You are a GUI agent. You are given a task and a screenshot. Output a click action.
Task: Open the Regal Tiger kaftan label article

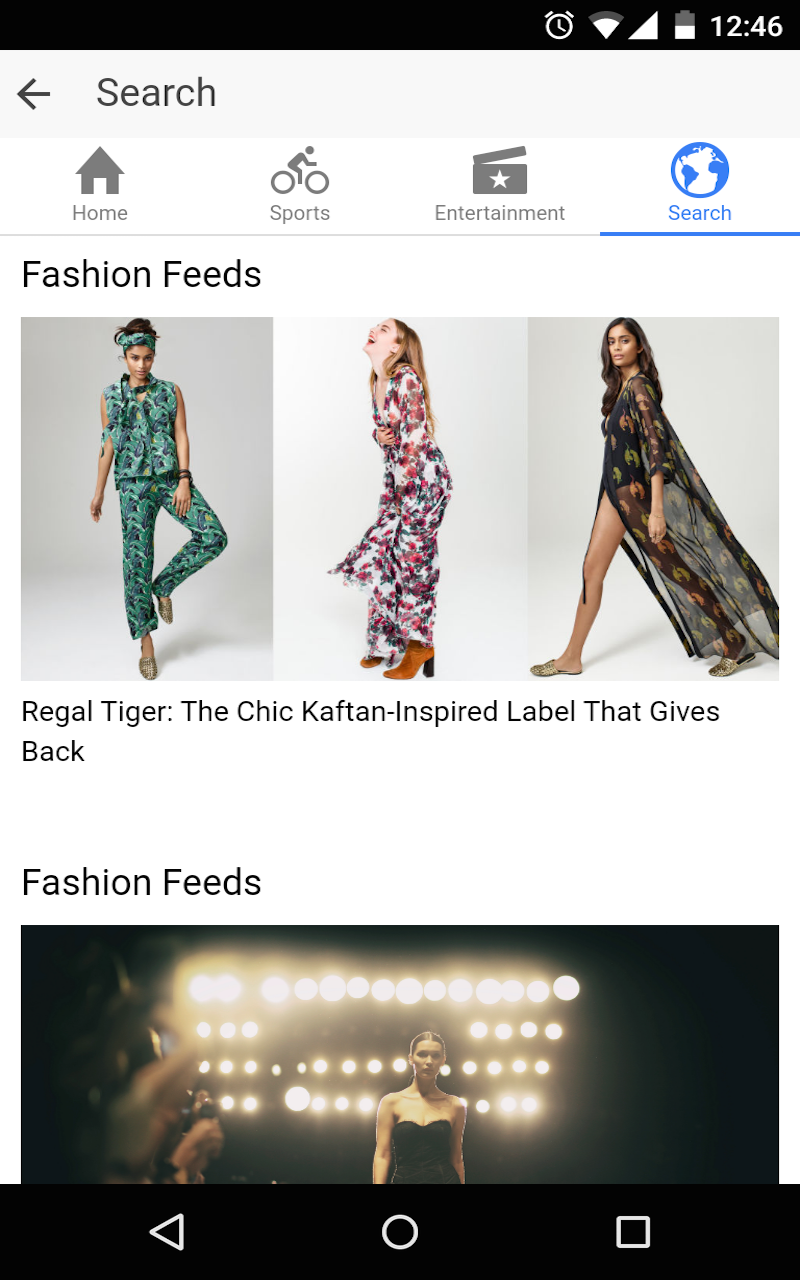tap(400, 540)
